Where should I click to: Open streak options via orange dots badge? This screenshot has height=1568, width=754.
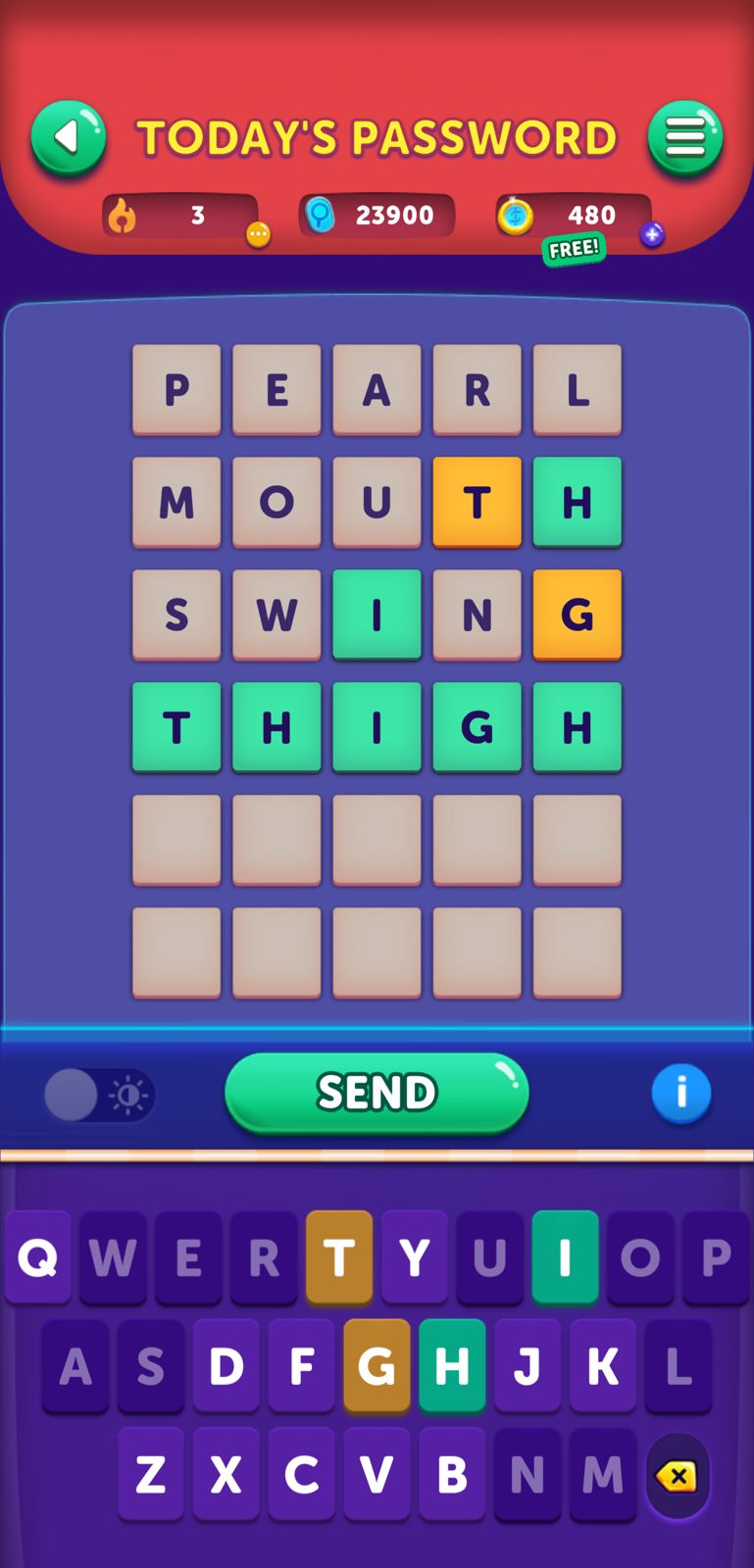pos(258,234)
